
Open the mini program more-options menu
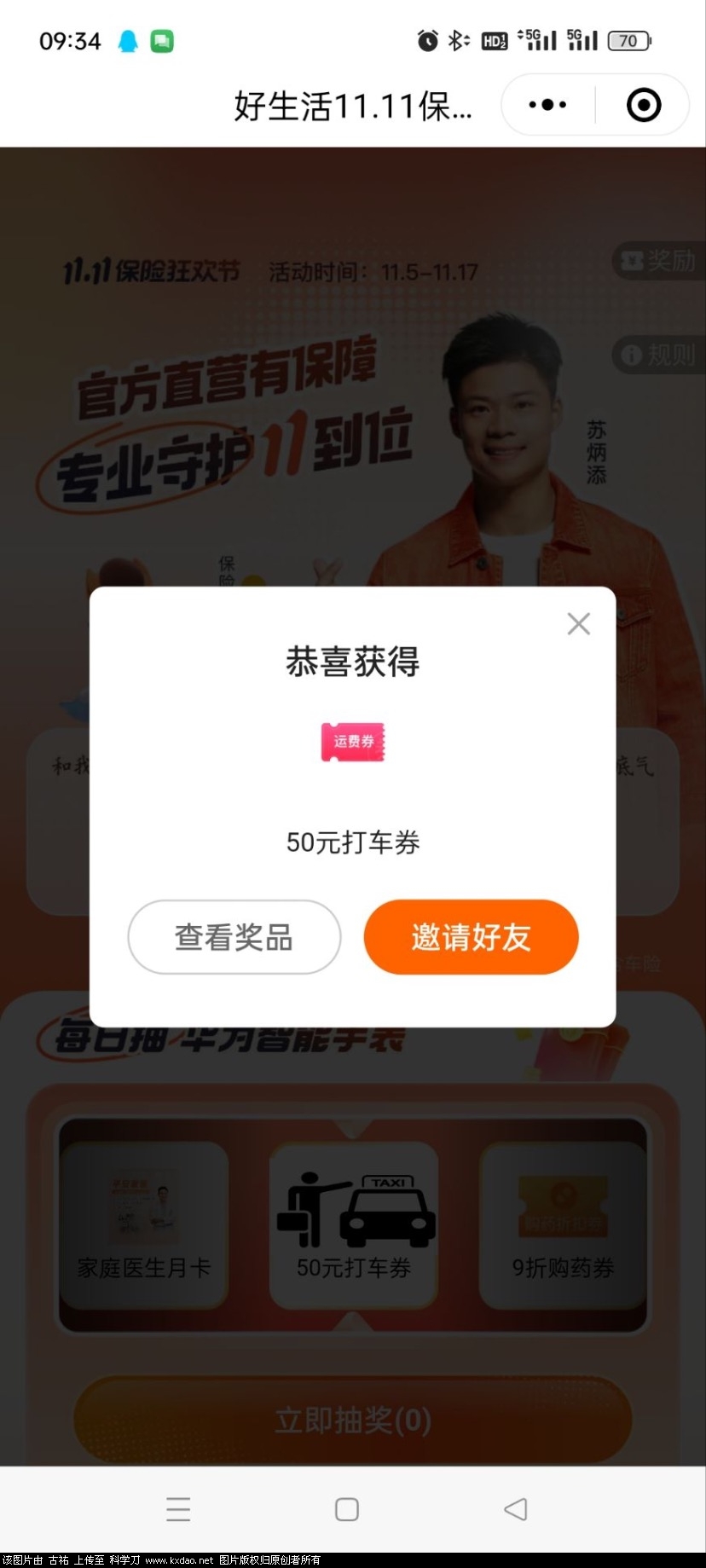[547, 105]
